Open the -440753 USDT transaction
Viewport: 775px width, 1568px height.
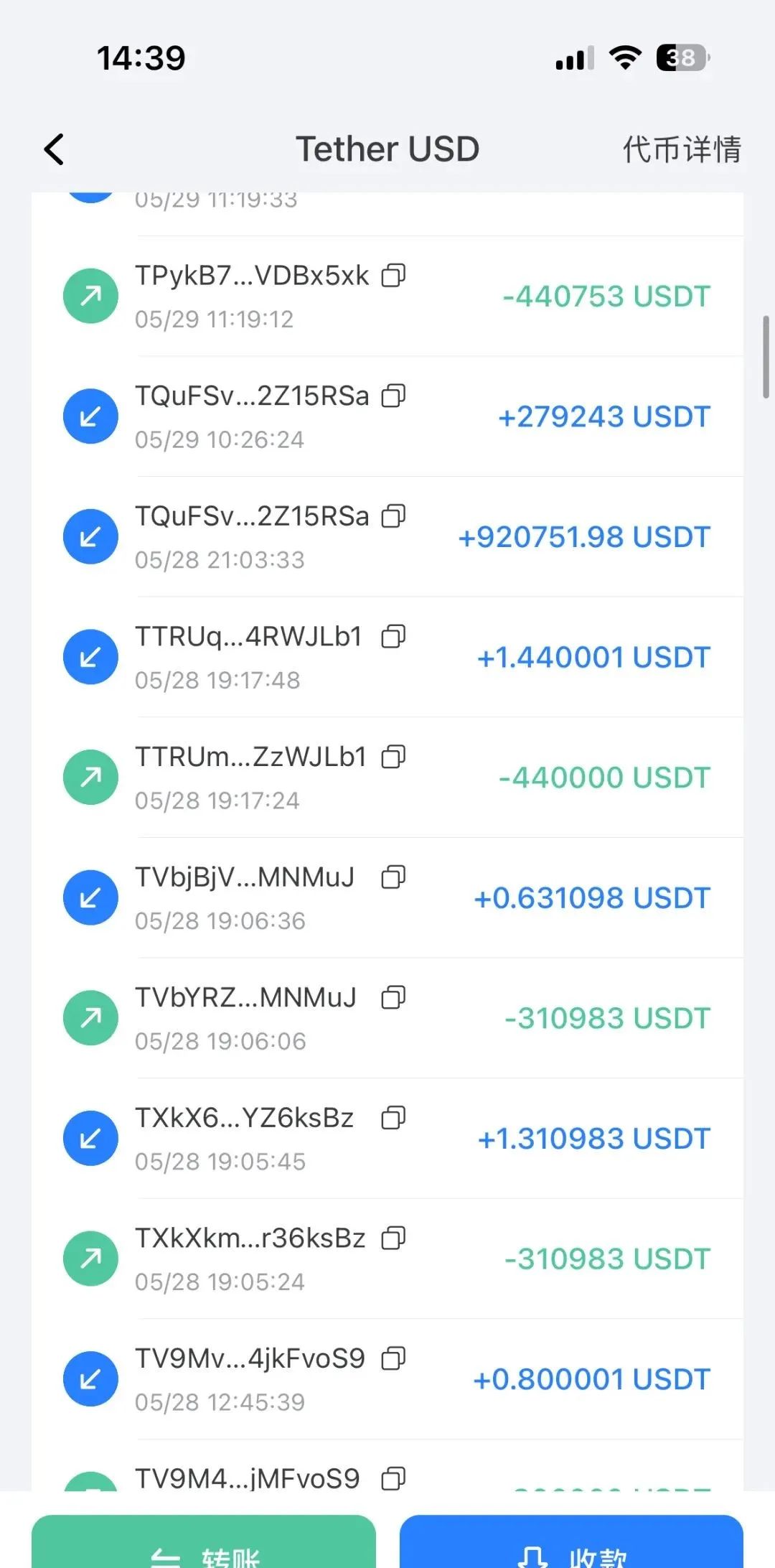(387, 296)
